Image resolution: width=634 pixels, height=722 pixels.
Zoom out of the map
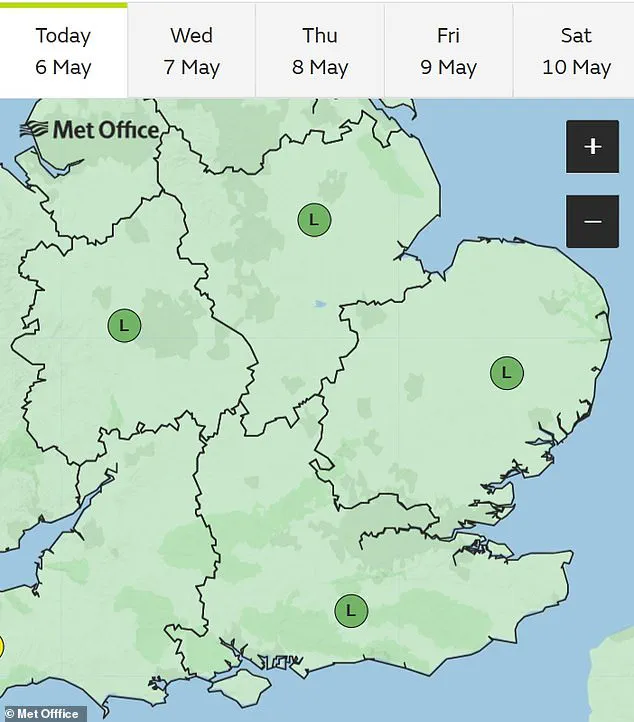point(592,221)
